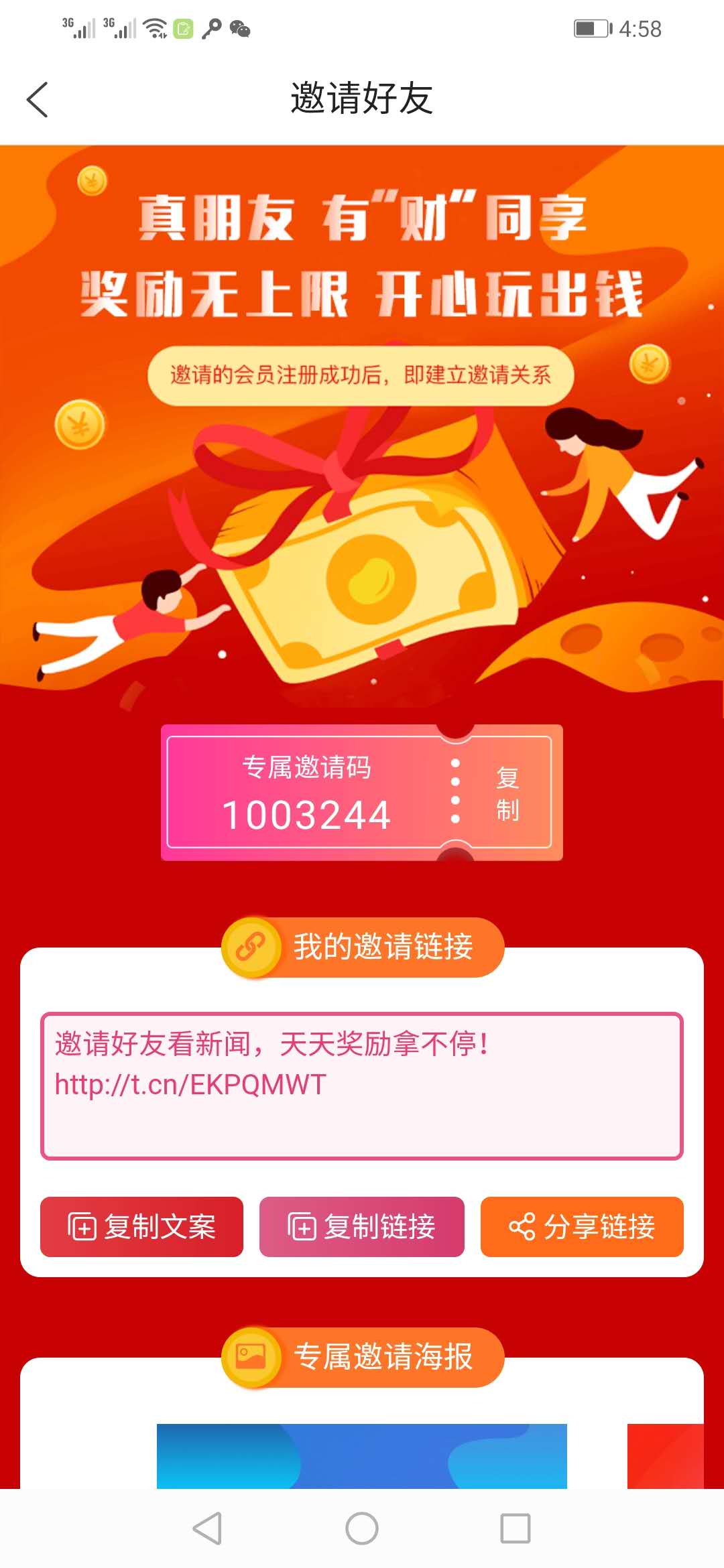Tap the 复制文案 button
The image size is (724, 1568).
(141, 1227)
